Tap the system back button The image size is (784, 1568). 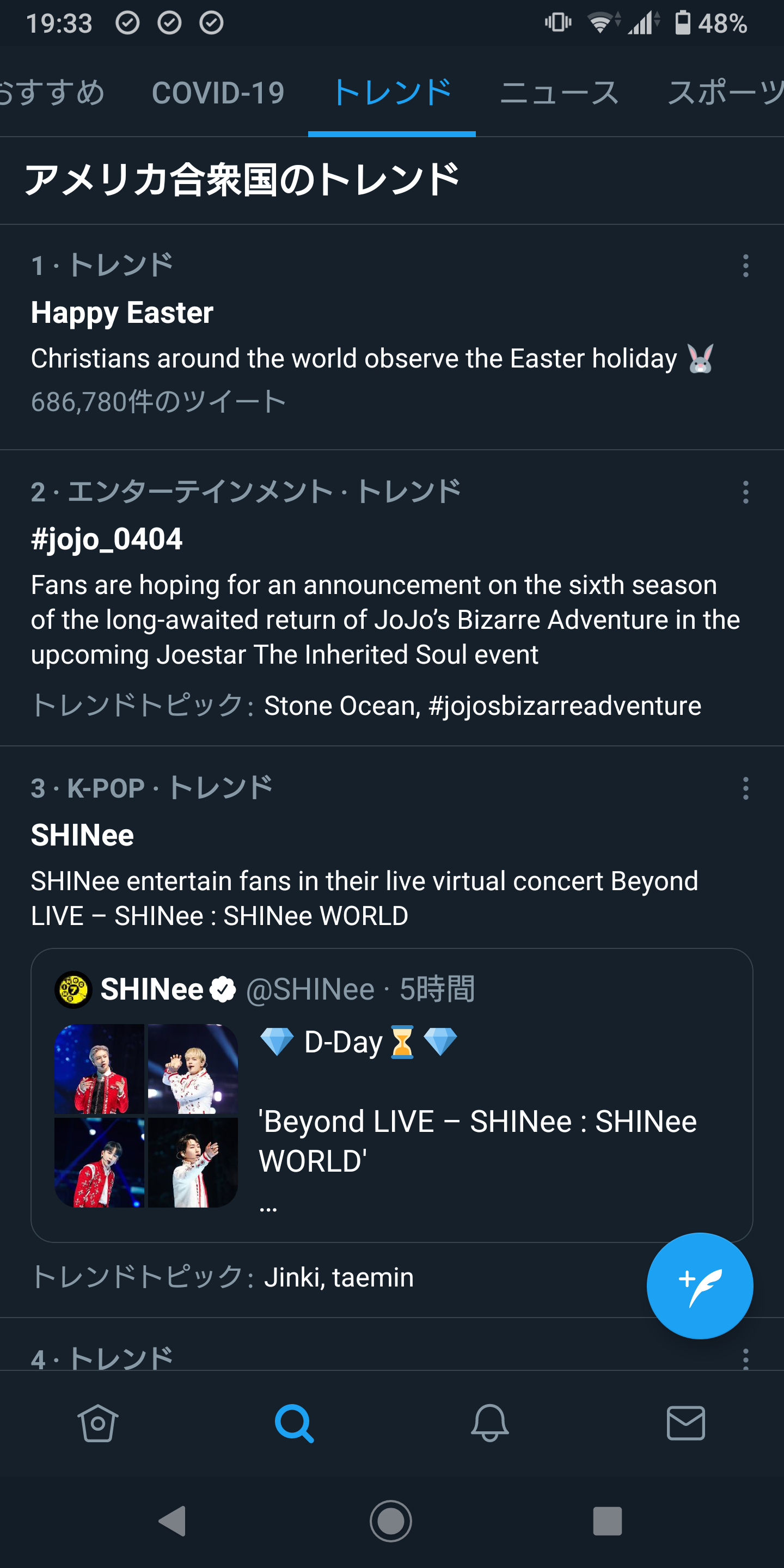point(173,1521)
